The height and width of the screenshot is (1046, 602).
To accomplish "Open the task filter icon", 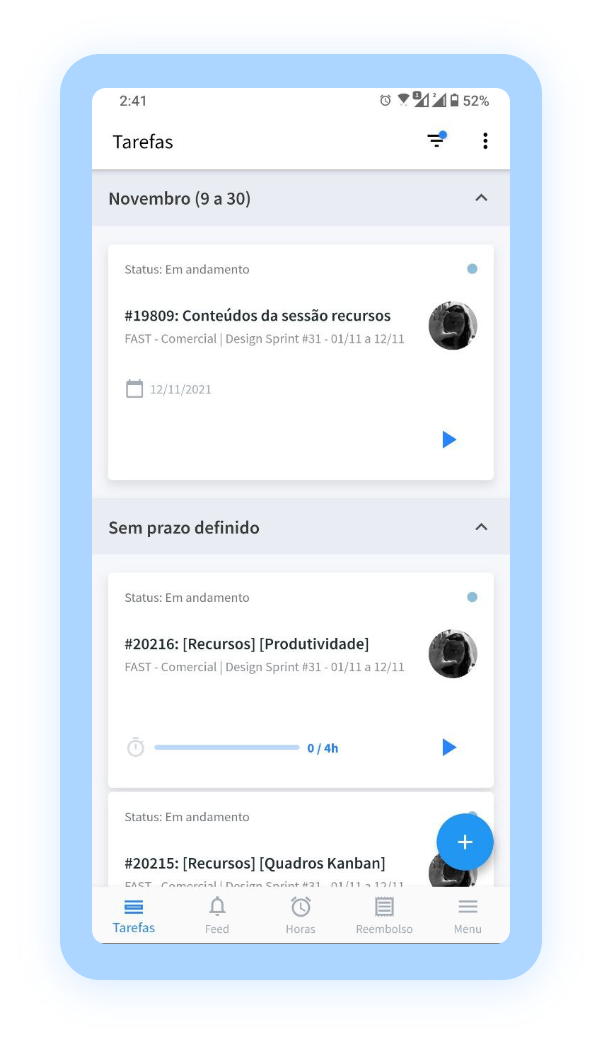I will [x=436, y=141].
